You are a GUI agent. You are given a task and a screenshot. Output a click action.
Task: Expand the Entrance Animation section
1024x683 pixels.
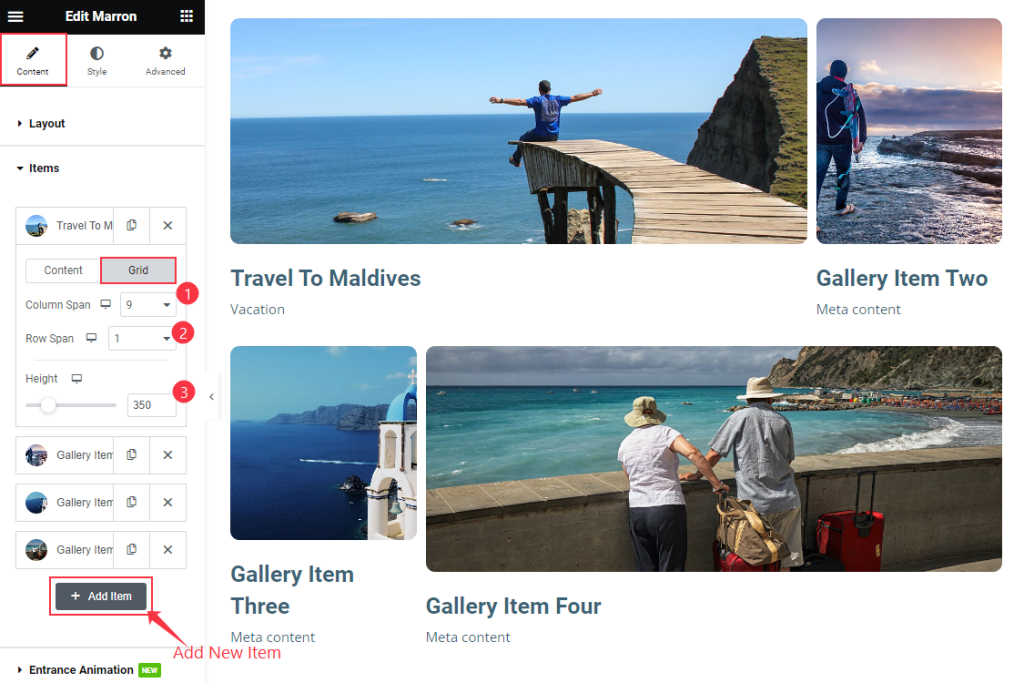coord(80,670)
